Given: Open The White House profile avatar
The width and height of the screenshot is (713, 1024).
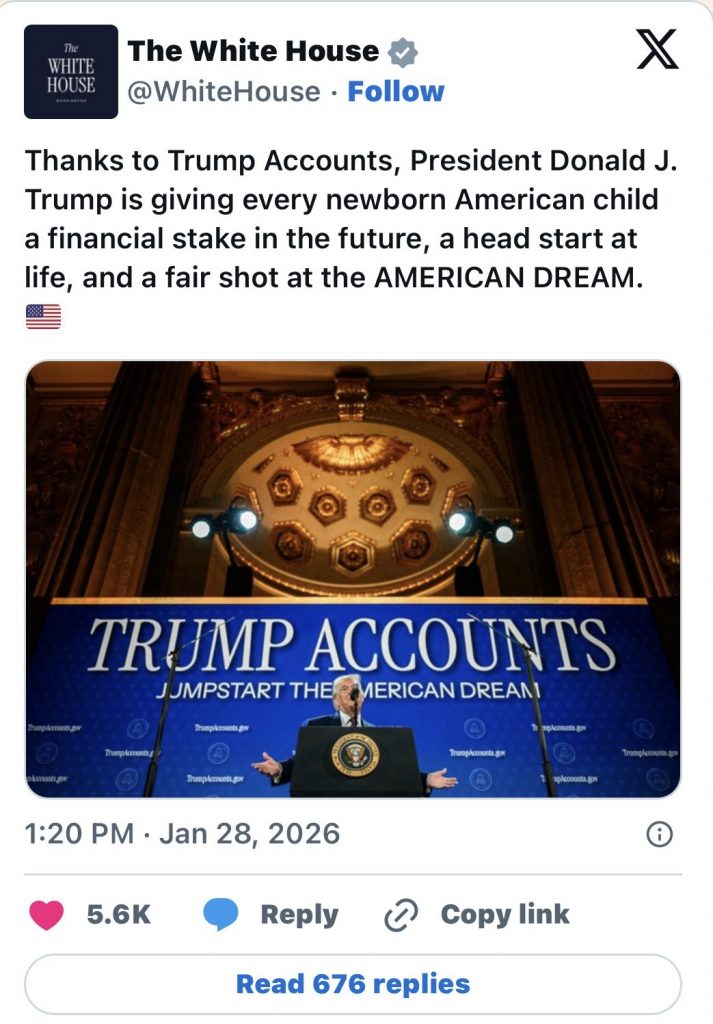Looking at the screenshot, I should click(x=71, y=72).
